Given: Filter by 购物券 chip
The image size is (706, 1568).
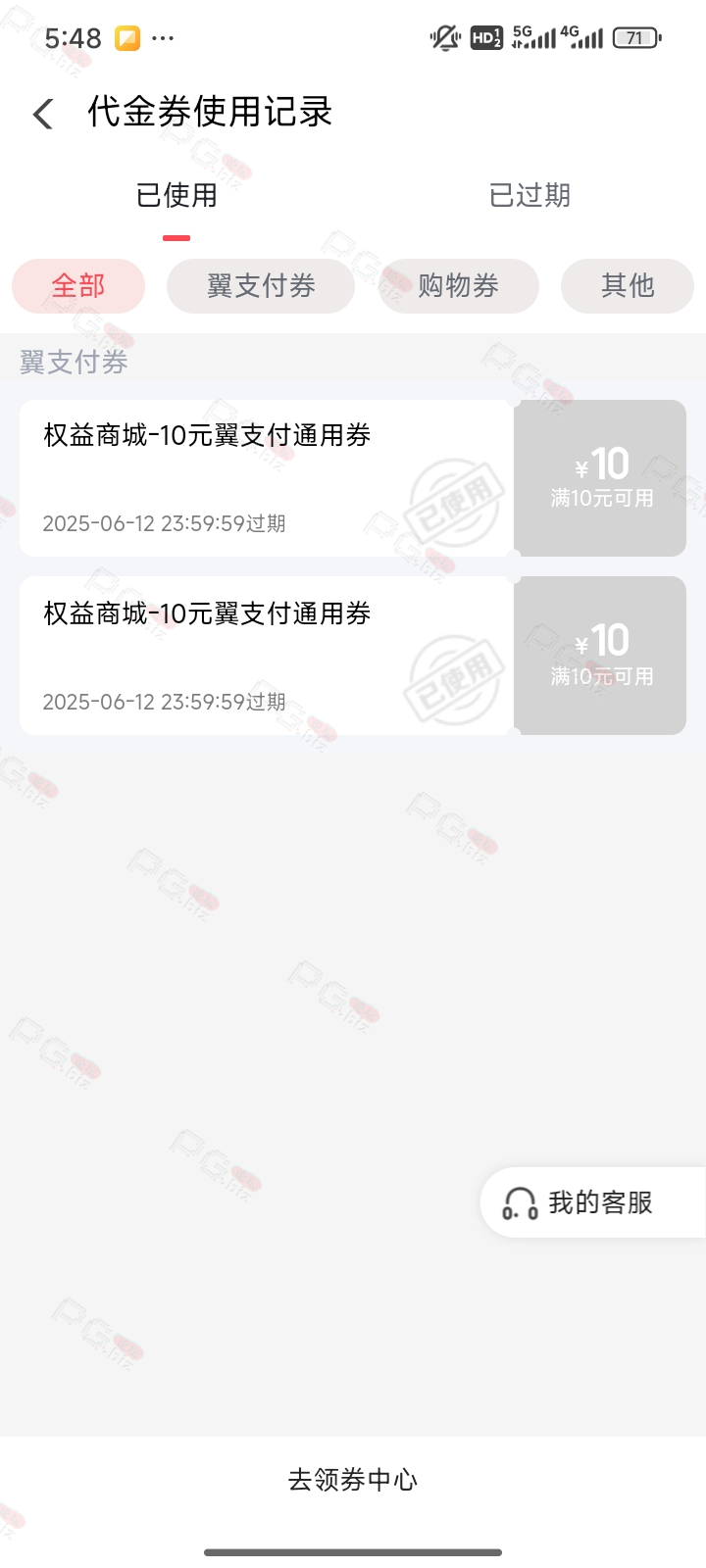Looking at the screenshot, I should [x=459, y=286].
